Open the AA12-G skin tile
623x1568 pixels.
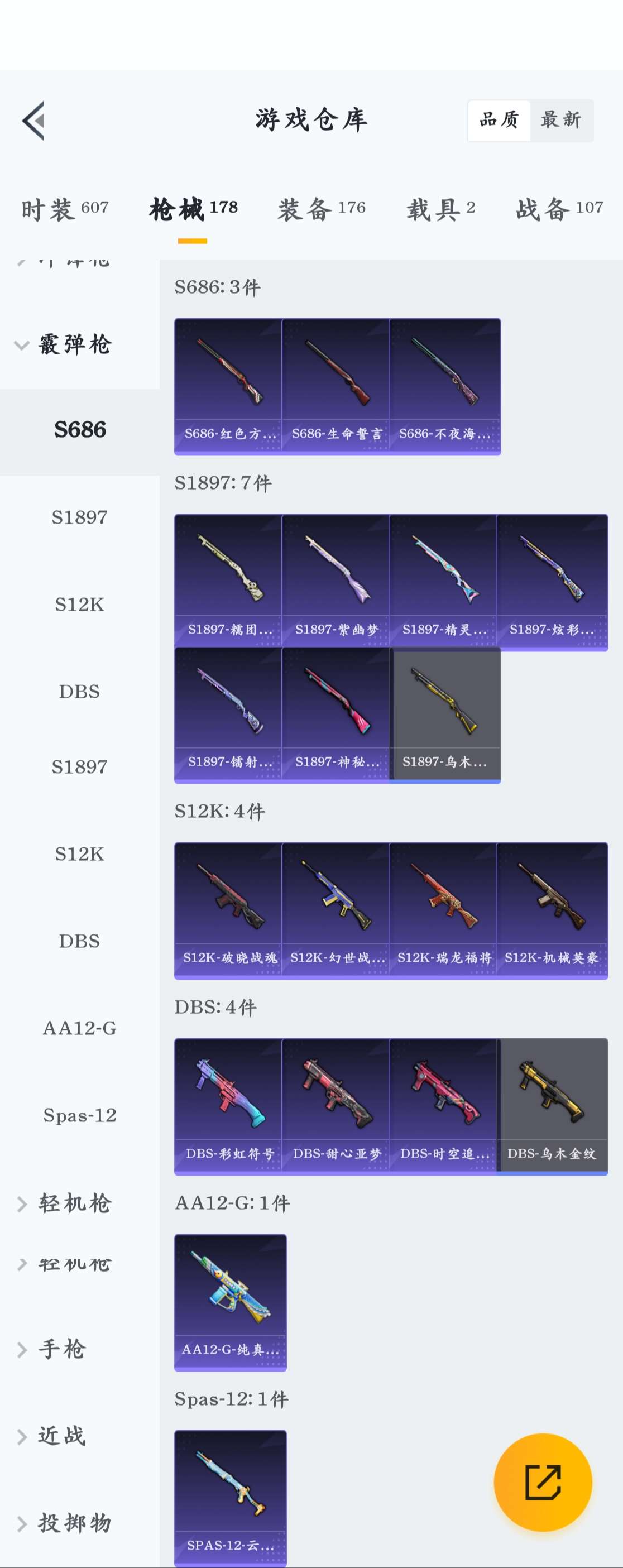(x=230, y=1301)
